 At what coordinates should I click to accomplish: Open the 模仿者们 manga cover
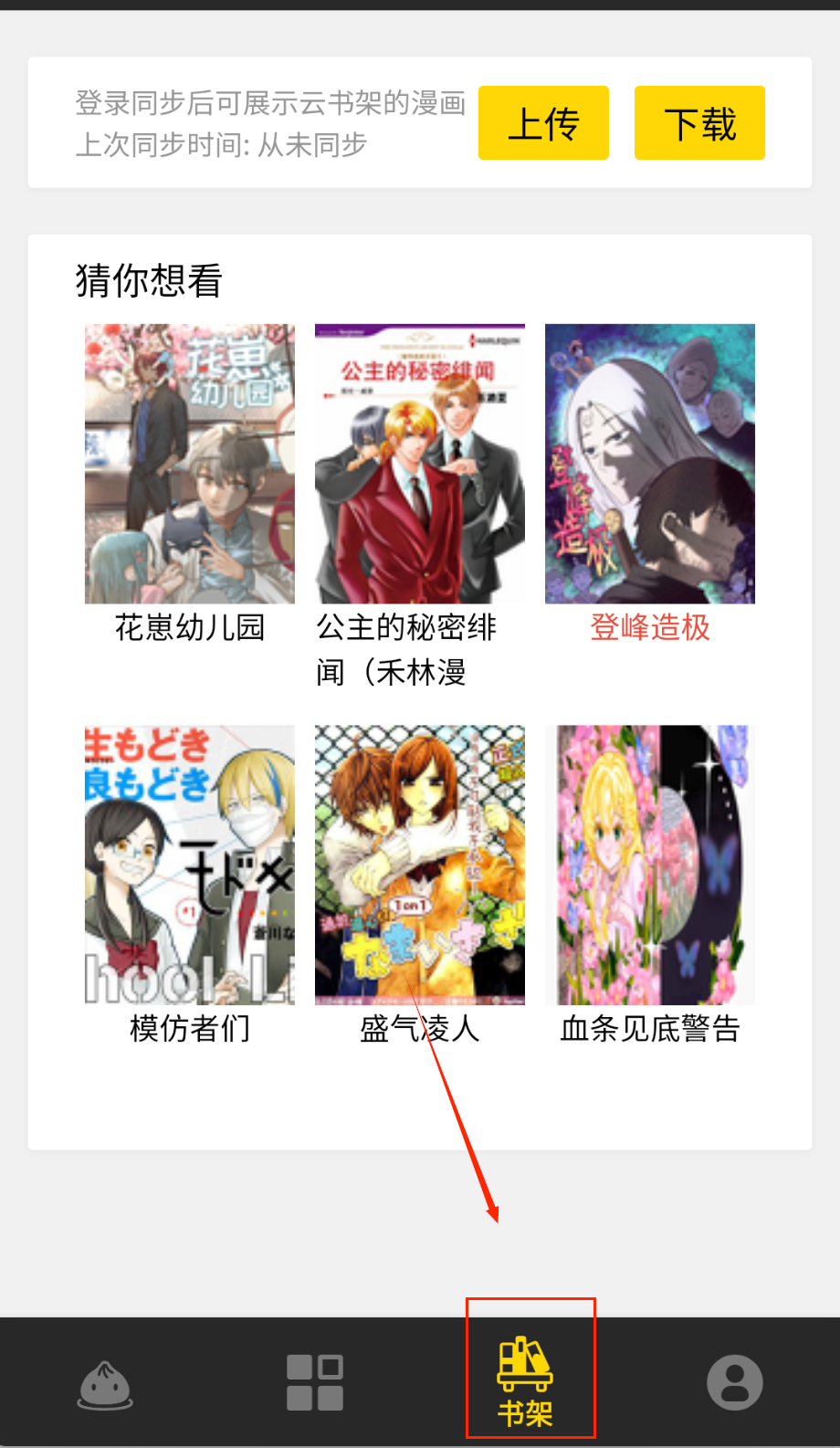click(x=189, y=865)
